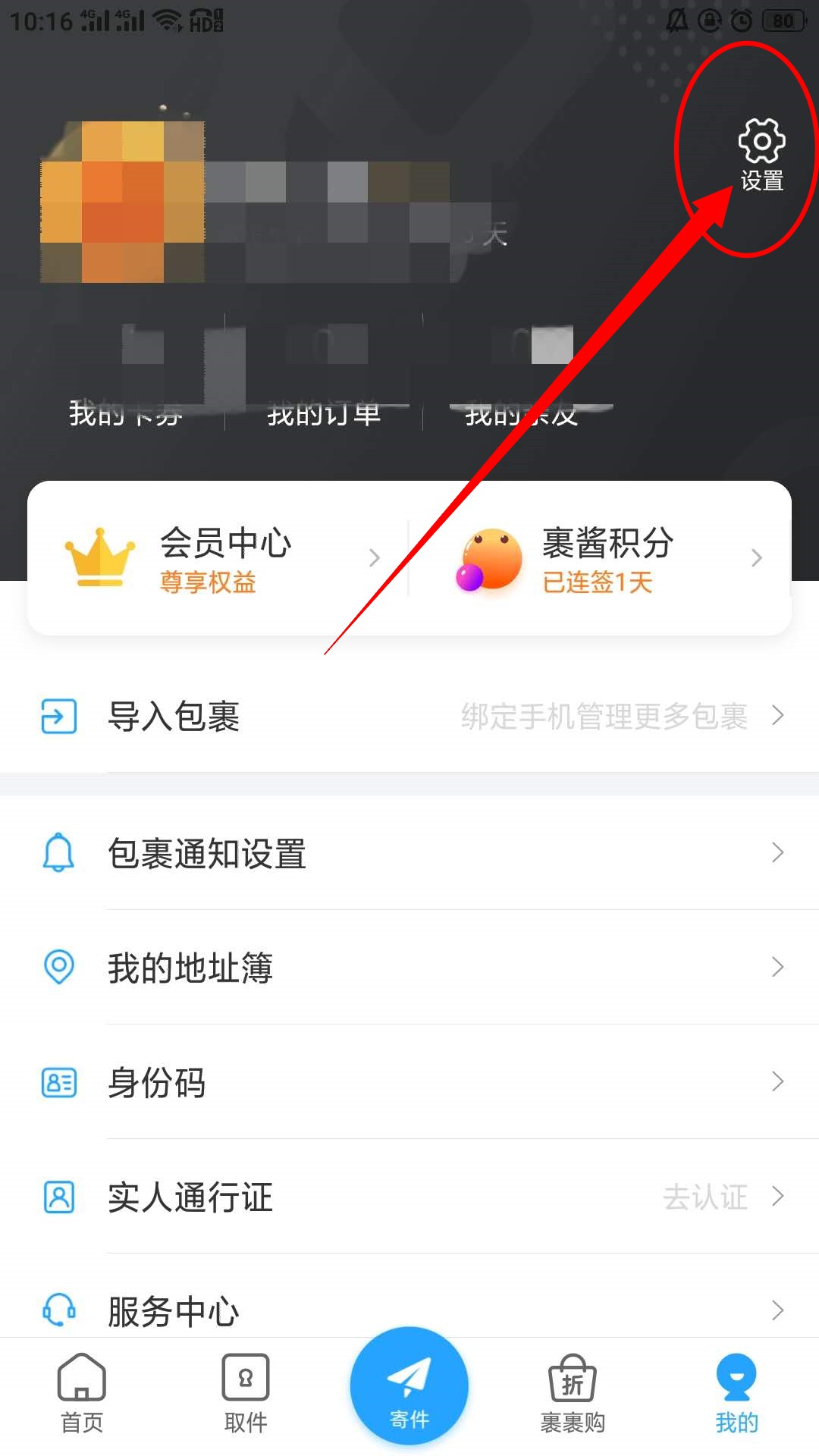Open 会员中心 member center
The width and height of the screenshot is (819, 1456).
220,559
